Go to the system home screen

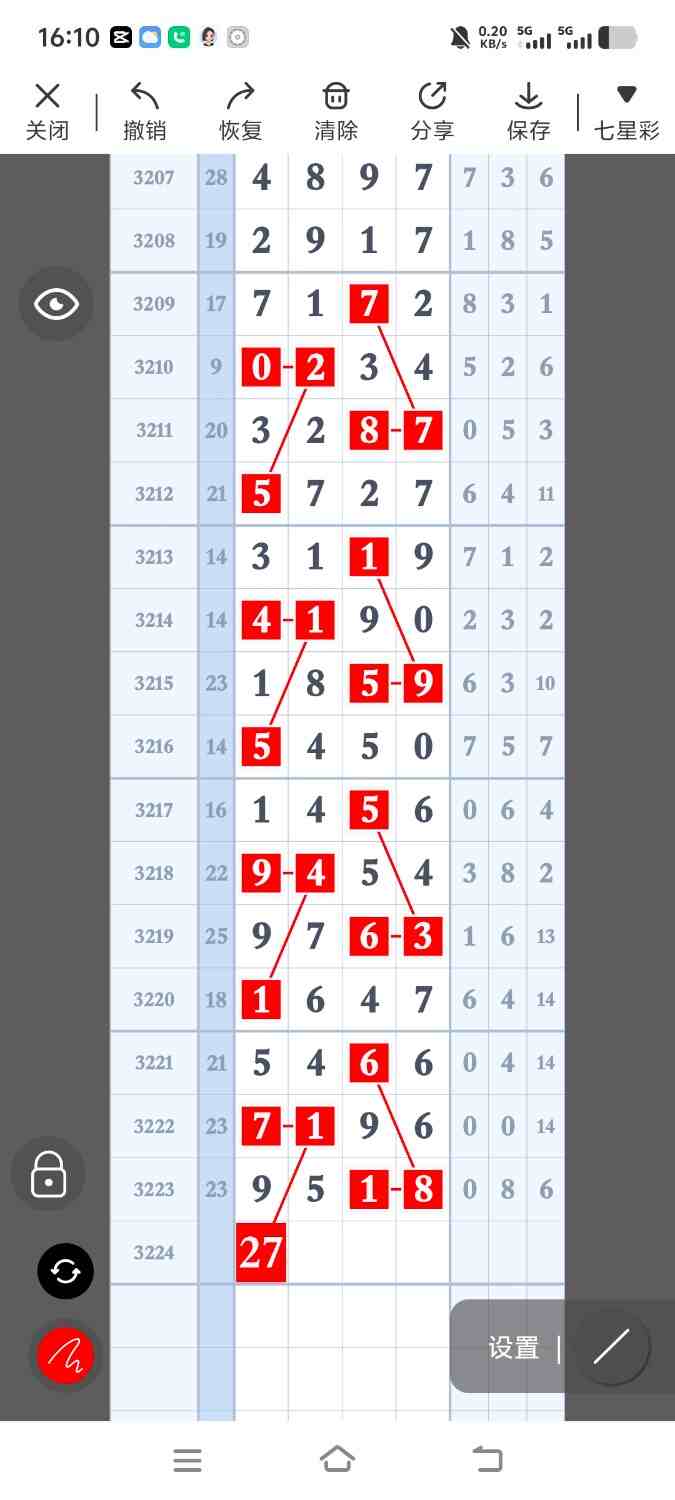tap(337, 1460)
